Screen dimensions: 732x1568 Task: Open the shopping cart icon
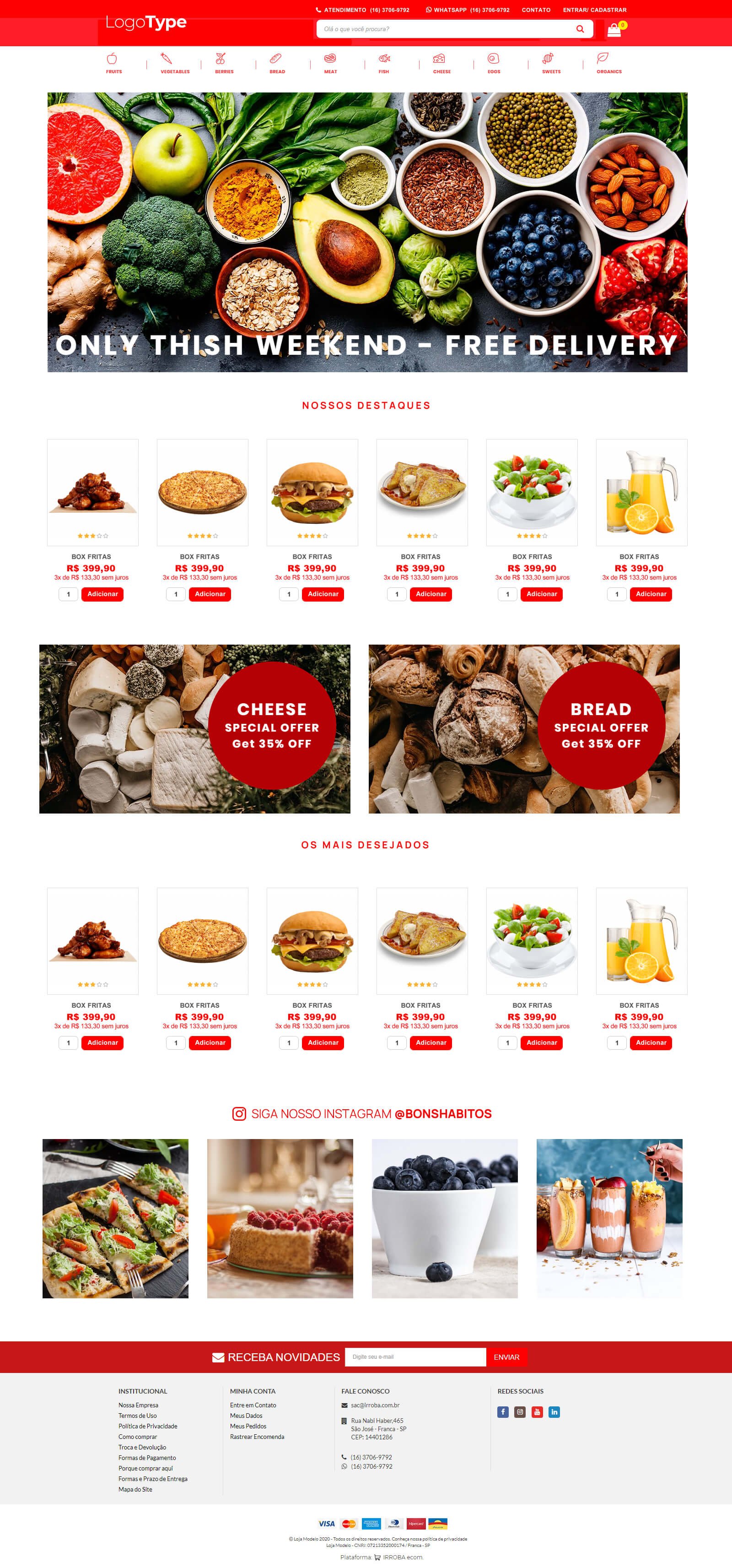tap(614, 29)
